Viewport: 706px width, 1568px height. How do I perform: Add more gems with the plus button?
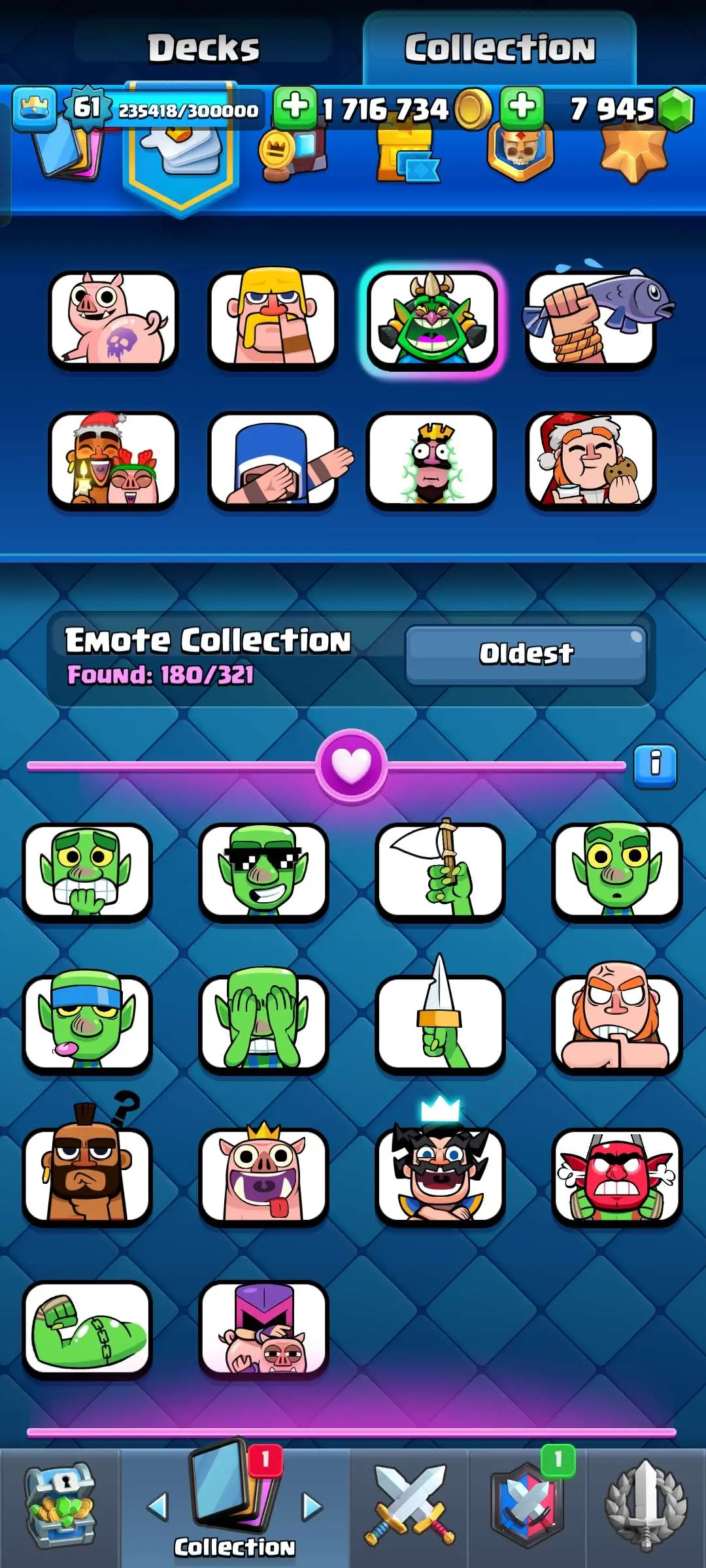click(522, 106)
